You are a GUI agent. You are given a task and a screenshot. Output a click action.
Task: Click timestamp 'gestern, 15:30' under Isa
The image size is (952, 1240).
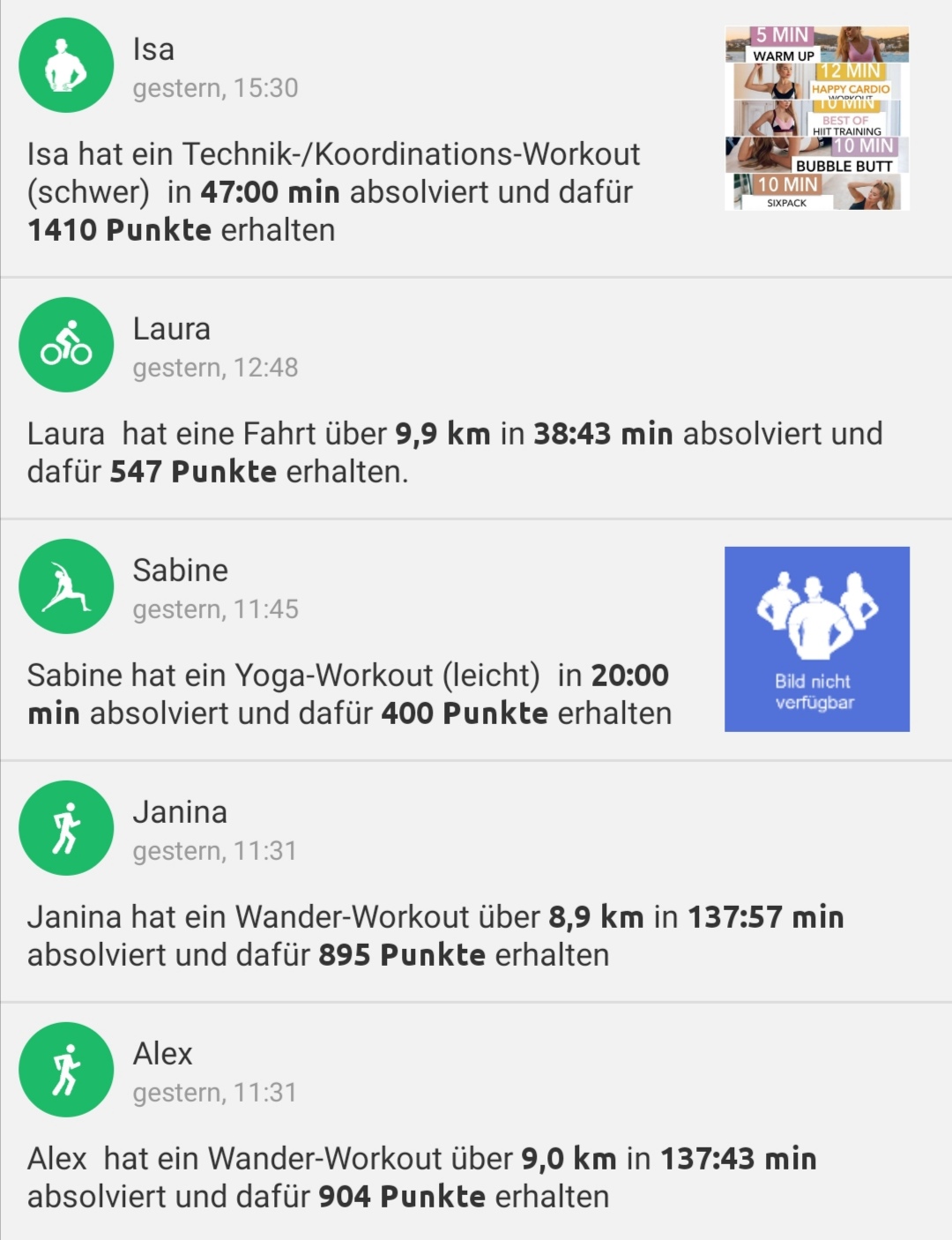(215, 87)
